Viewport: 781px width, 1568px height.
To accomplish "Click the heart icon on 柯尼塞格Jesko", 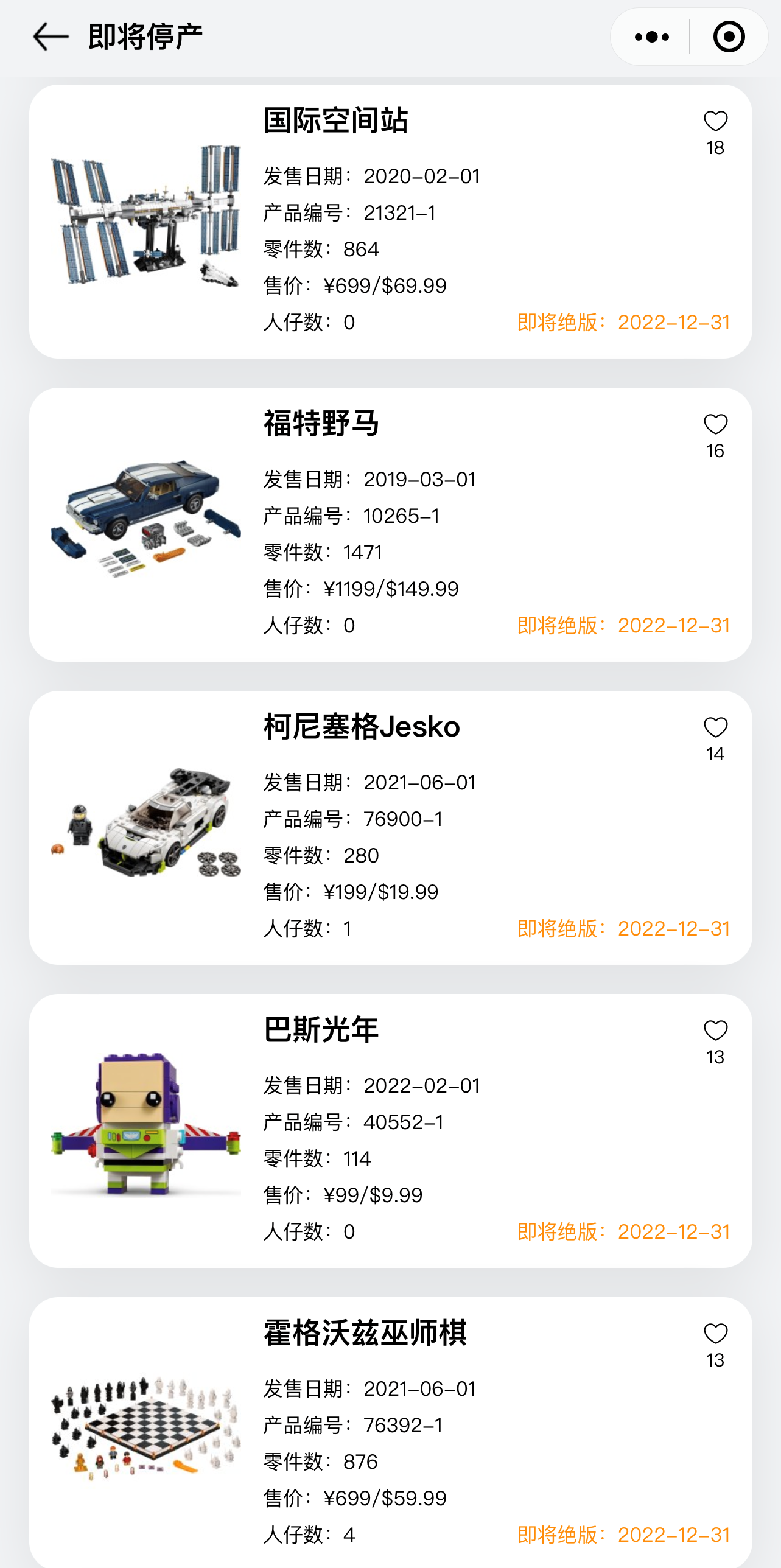I will [x=715, y=726].
